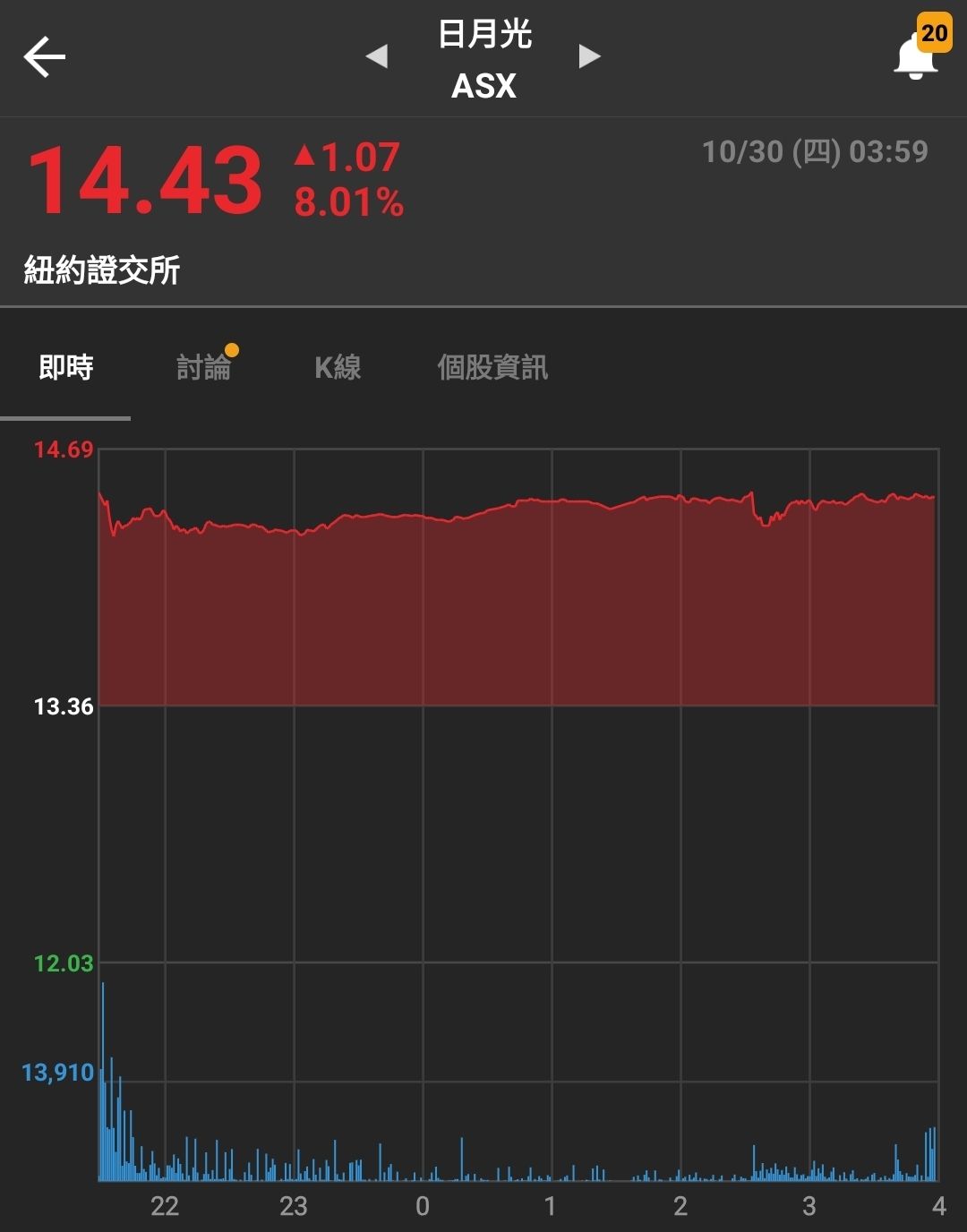The image size is (967, 1232).
Task: Open the K線 tab
Action: [338, 368]
